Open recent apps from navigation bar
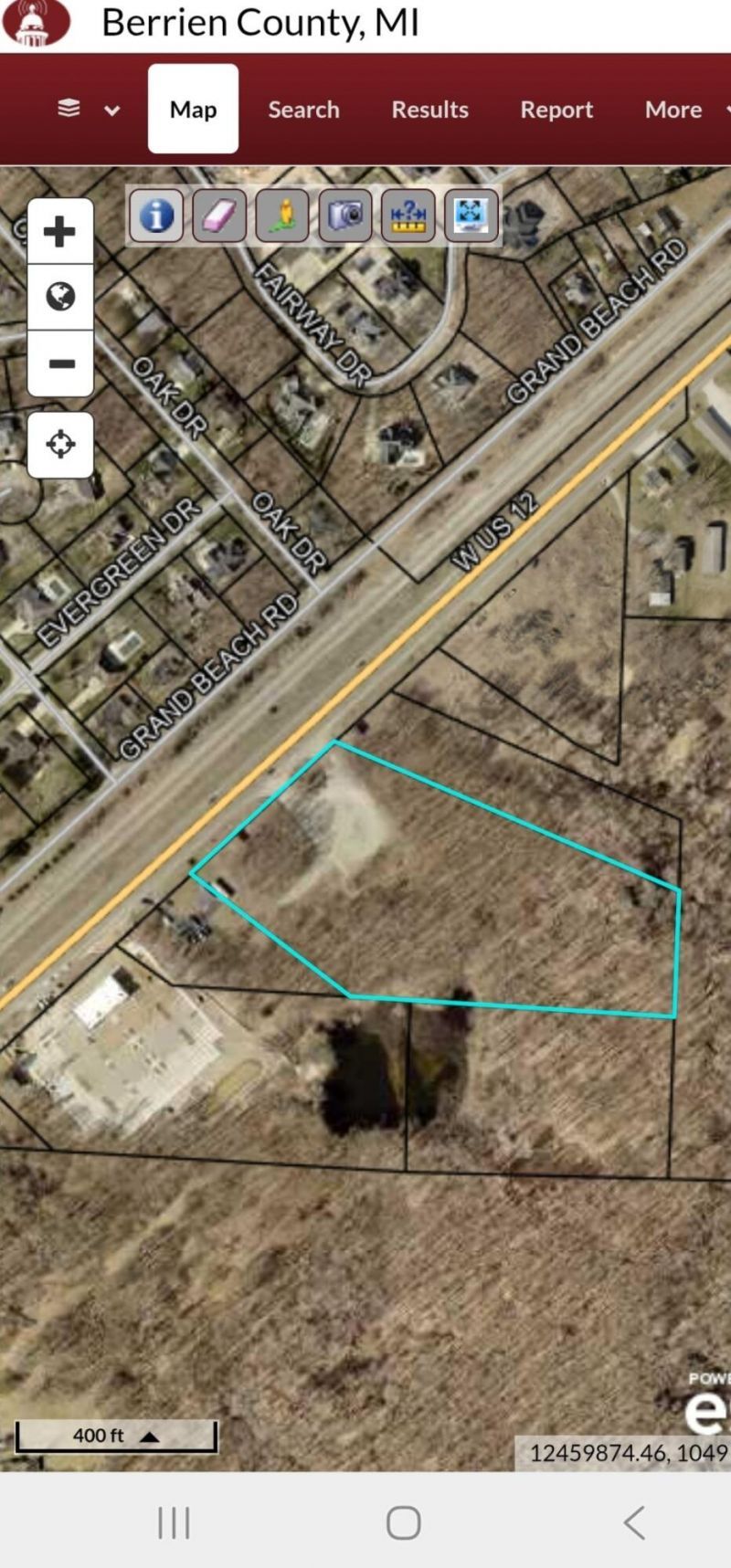The width and height of the screenshot is (731, 1568). [x=174, y=1522]
